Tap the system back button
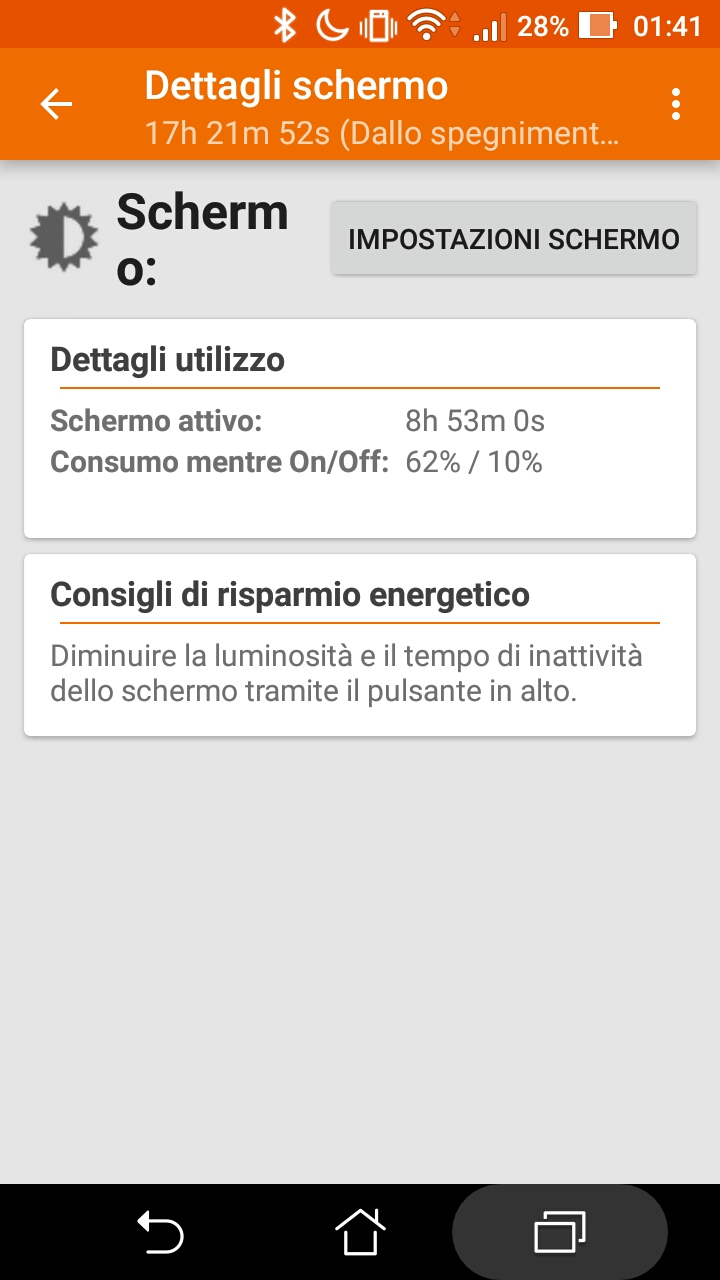The image size is (720, 1280). click(x=160, y=1232)
